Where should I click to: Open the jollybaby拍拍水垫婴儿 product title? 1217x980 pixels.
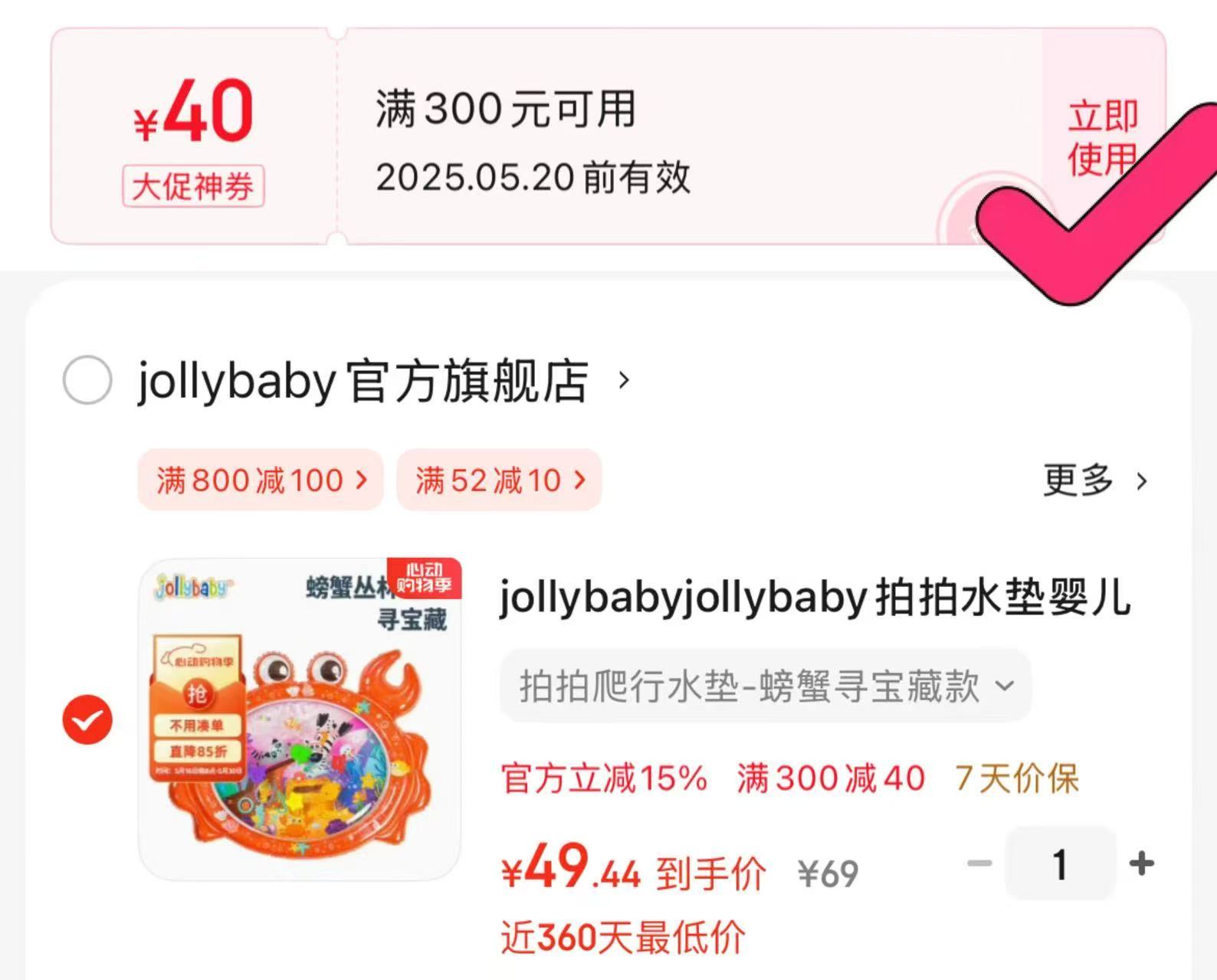click(815, 598)
